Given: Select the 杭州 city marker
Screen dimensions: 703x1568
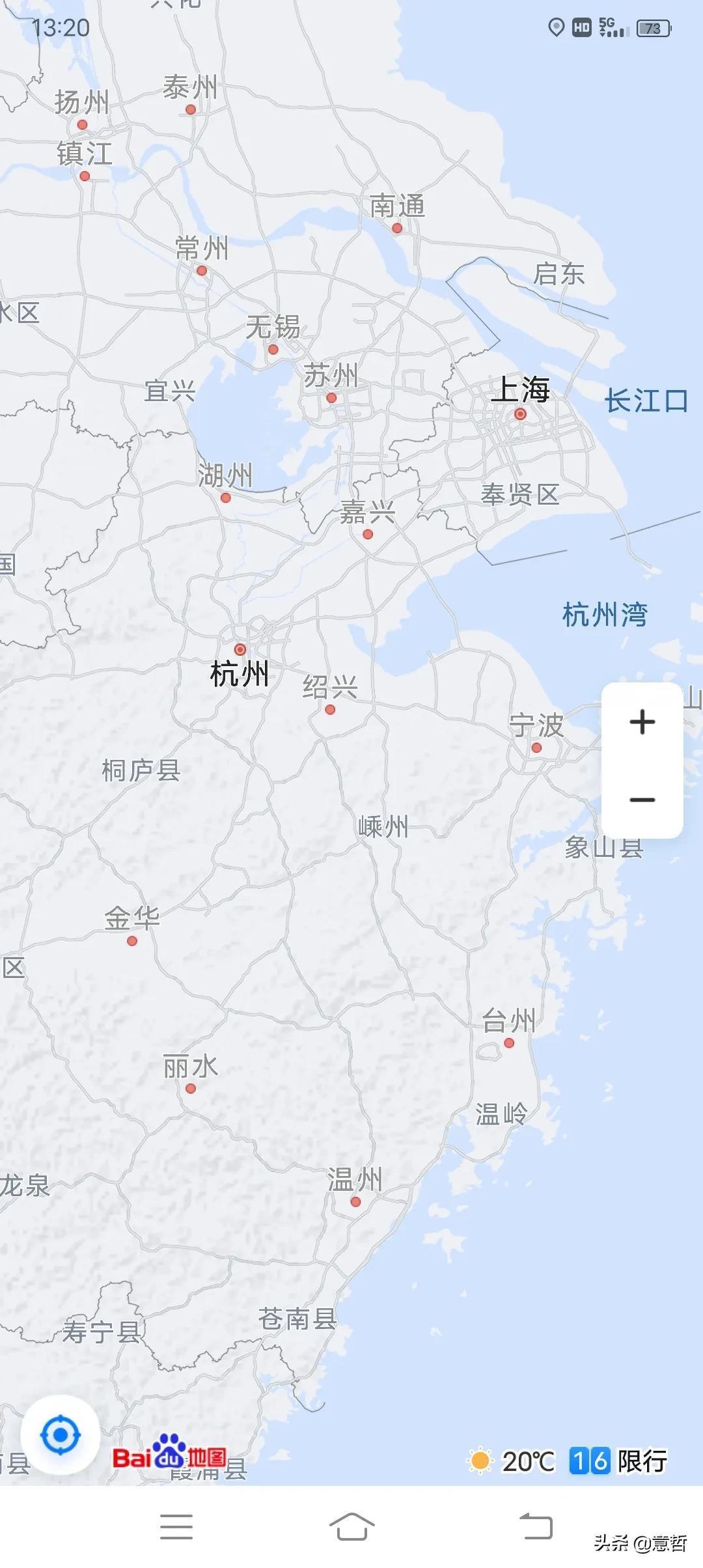Looking at the screenshot, I should [240, 650].
